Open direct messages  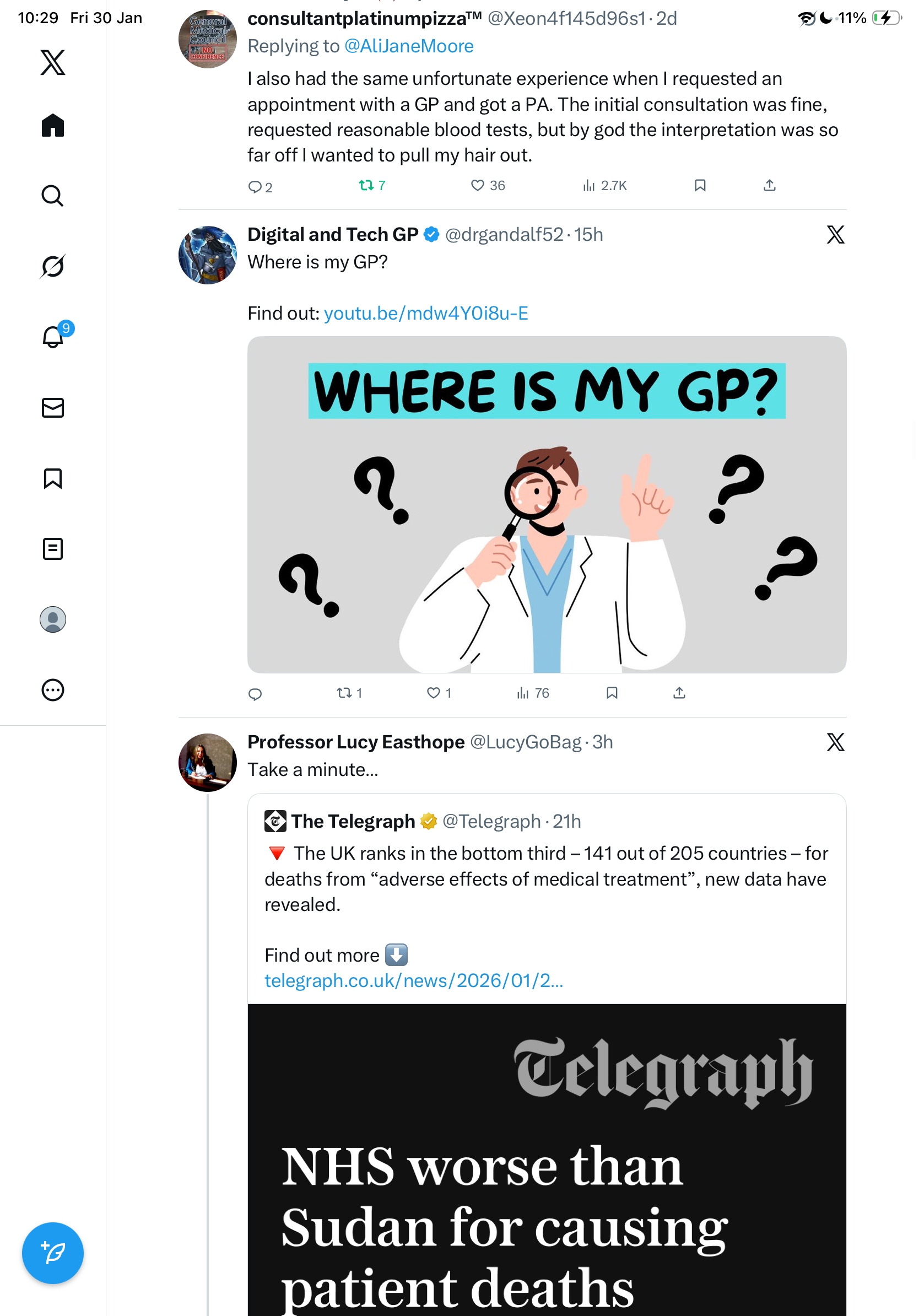click(53, 407)
